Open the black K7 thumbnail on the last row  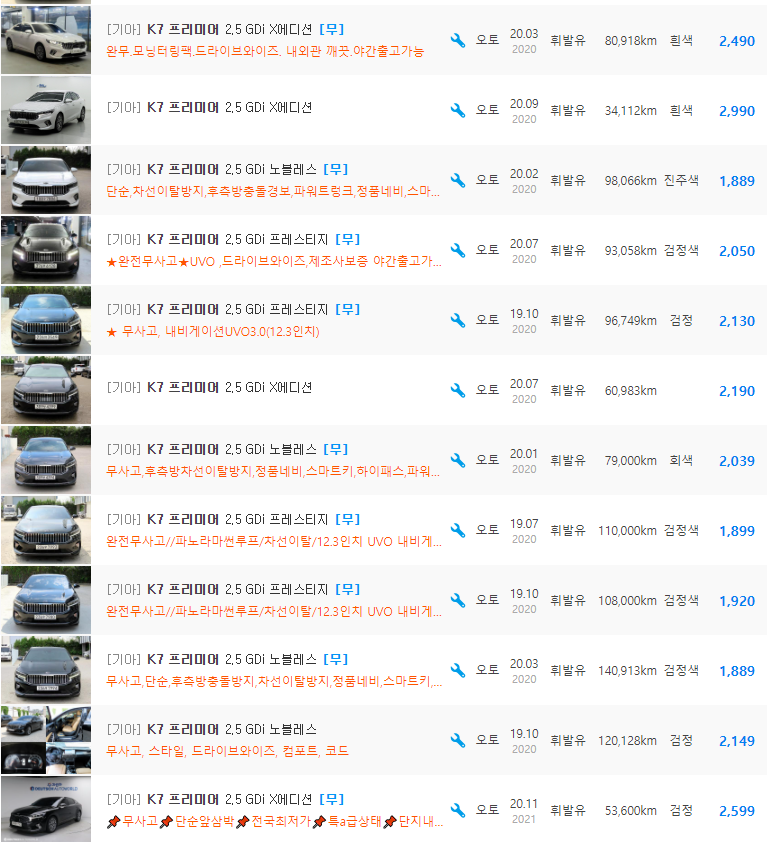(45, 808)
